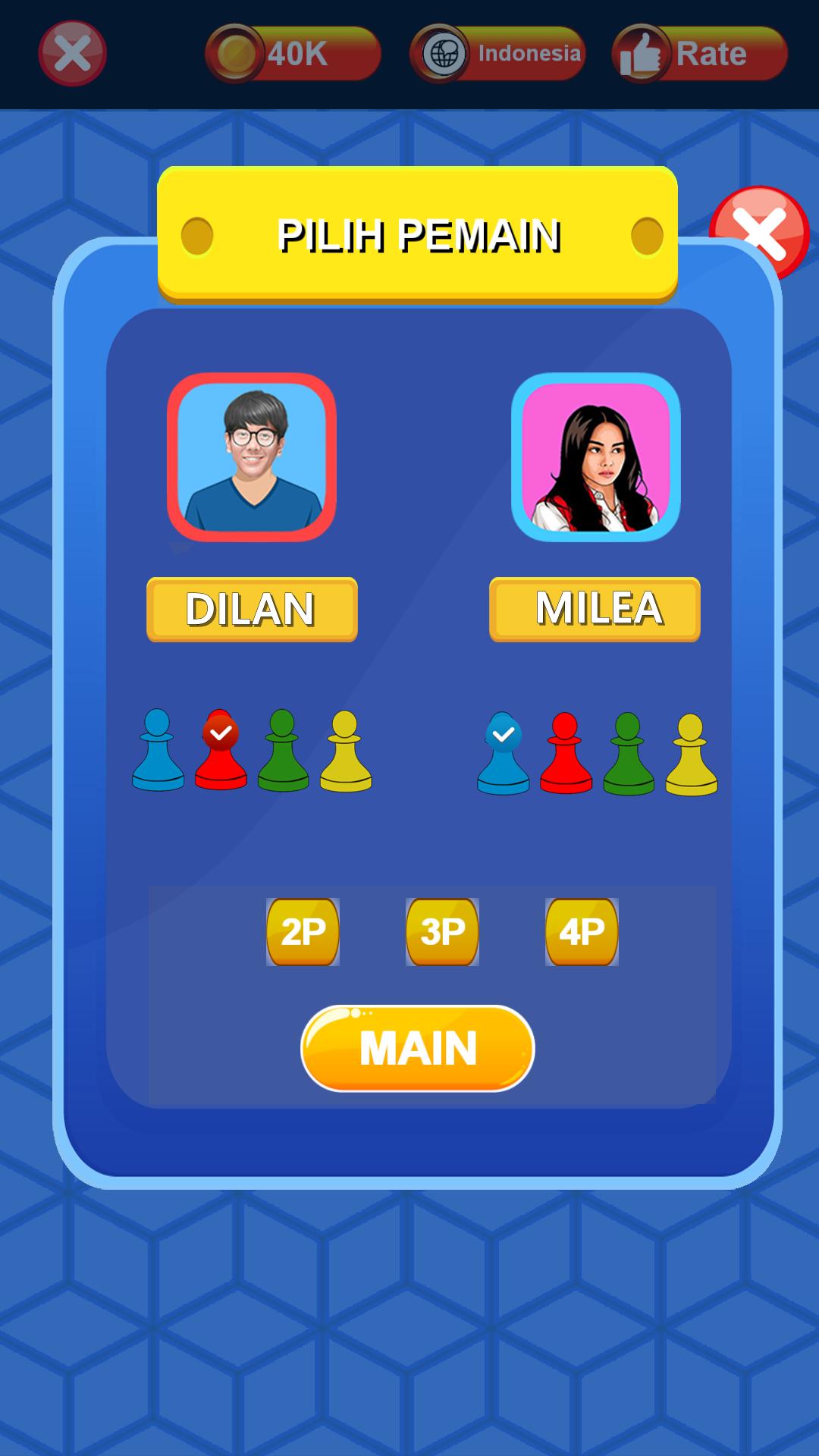Screen dimensions: 819x1456
Task: Tap the thumbs-up Rate icon
Action: click(x=644, y=52)
